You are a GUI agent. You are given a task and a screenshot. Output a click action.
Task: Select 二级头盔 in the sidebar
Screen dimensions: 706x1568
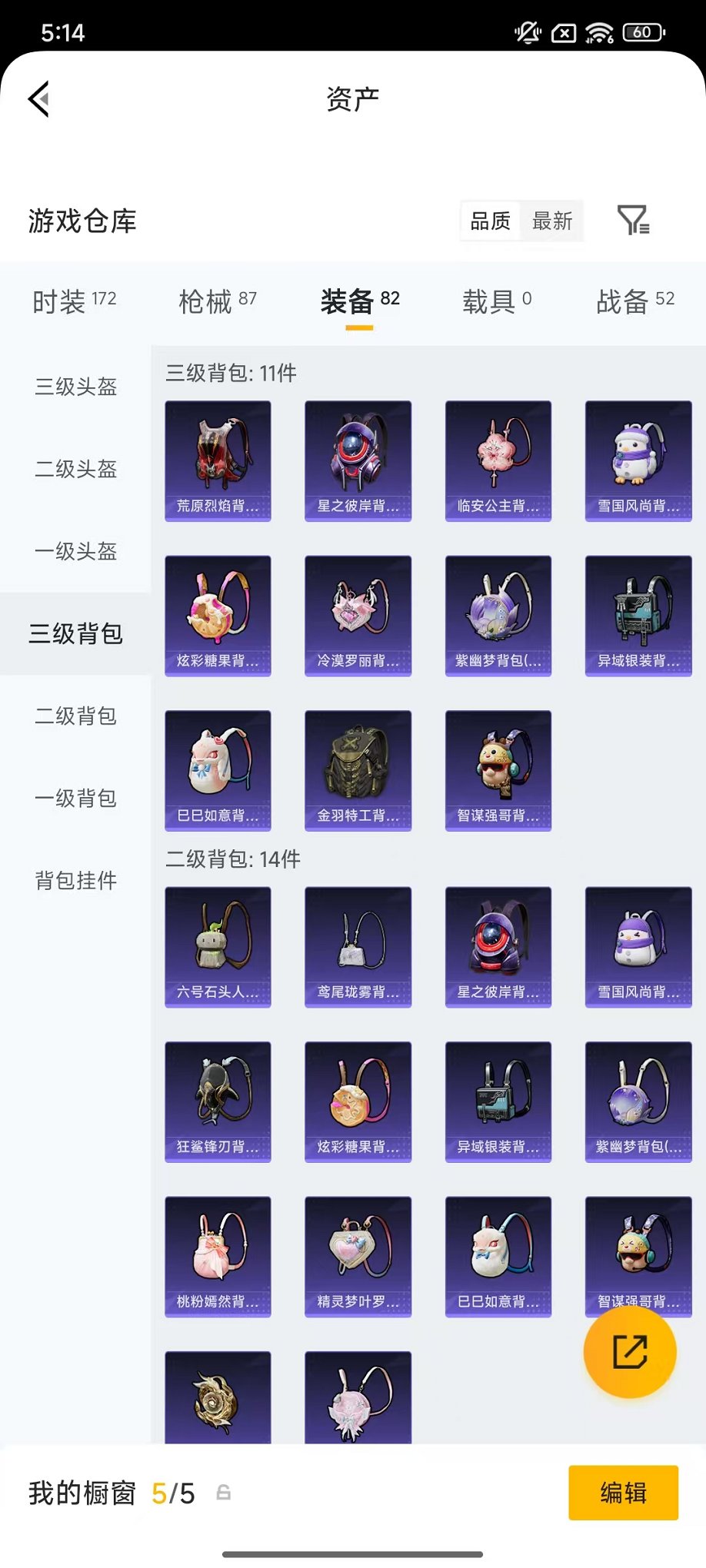[x=76, y=469]
